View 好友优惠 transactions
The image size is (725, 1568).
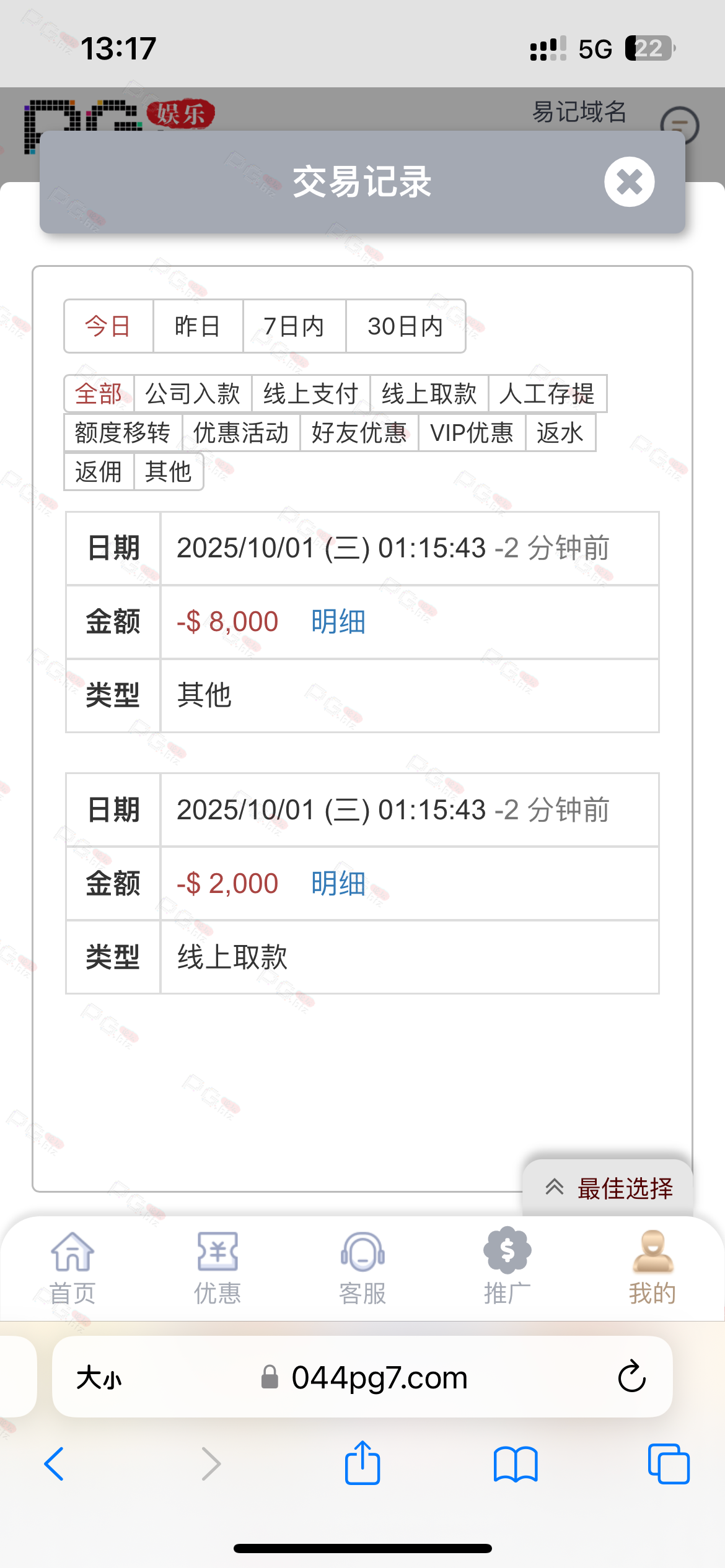pos(359,433)
